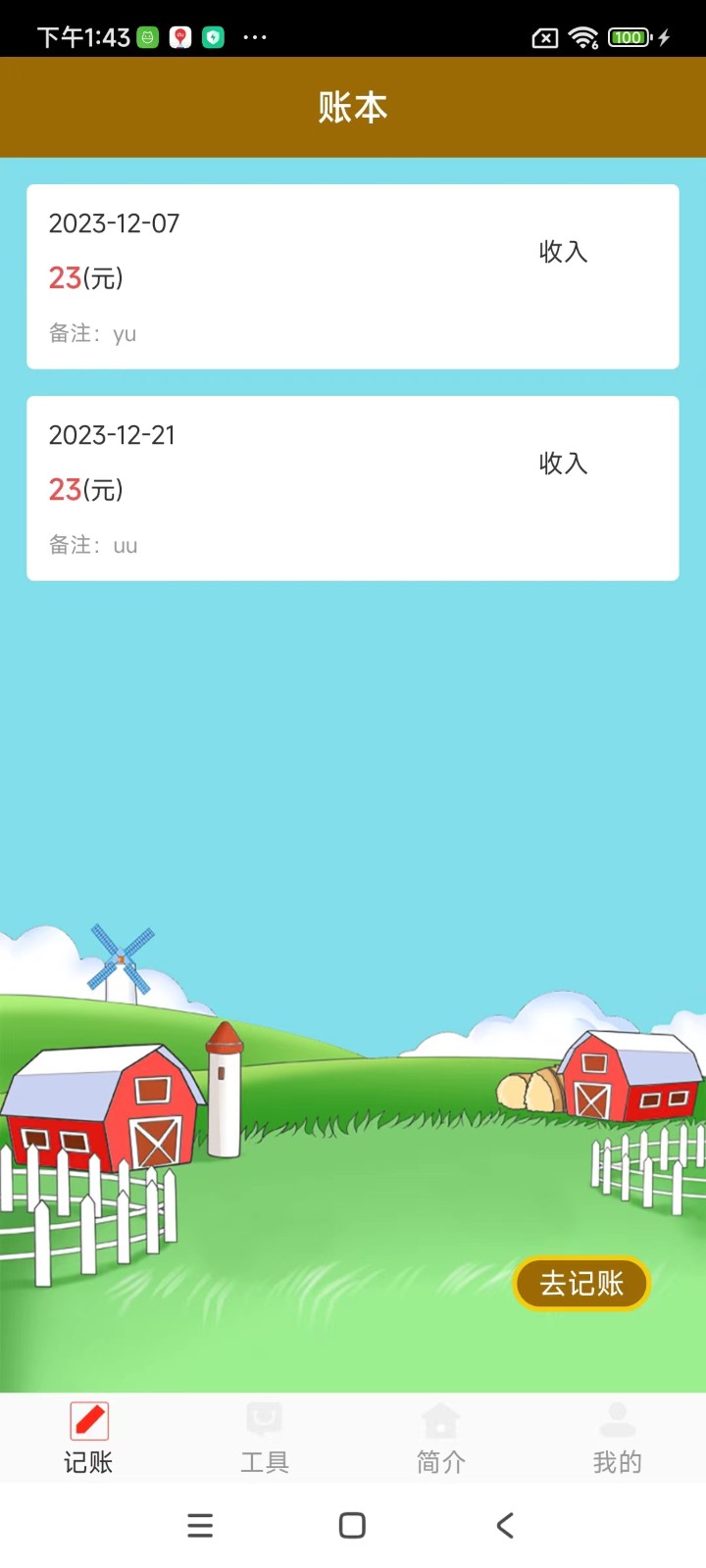Tap the Wi-Fi status bar icon
This screenshot has height=1568, width=706.
[582, 37]
